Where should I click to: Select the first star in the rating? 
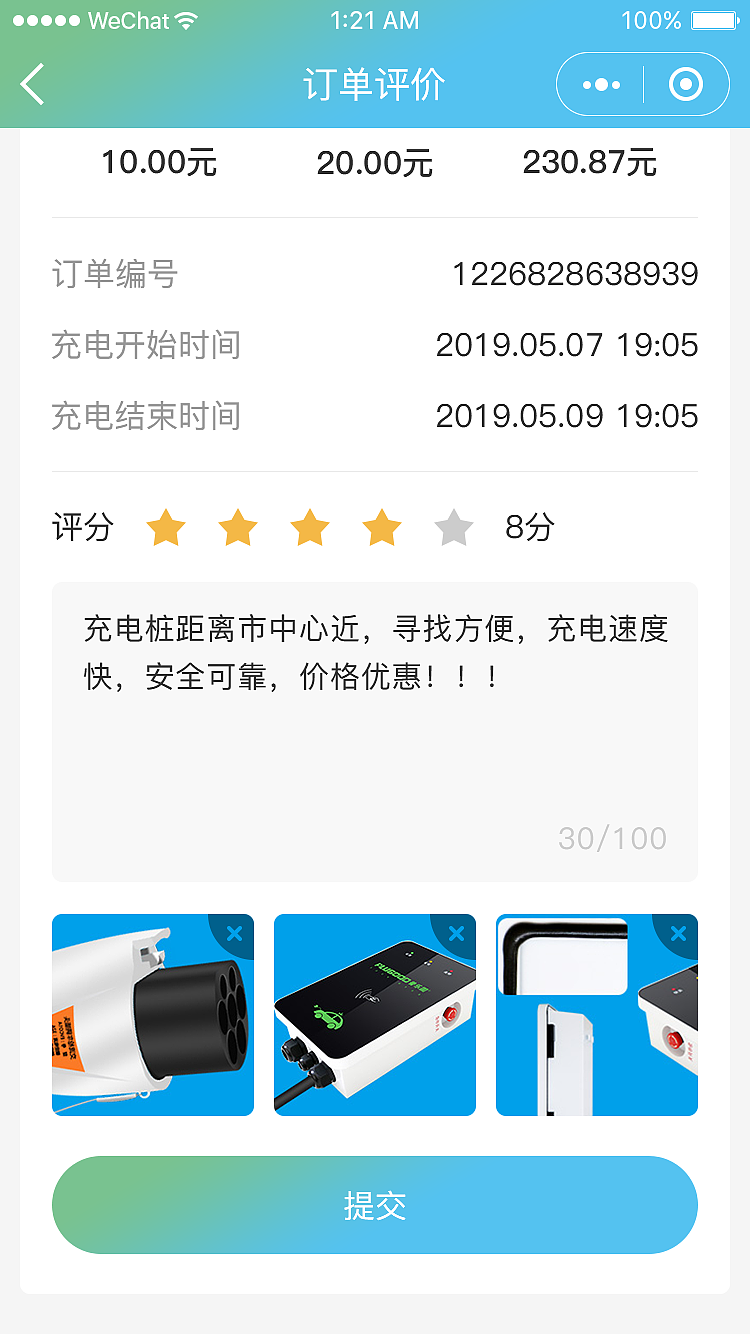click(166, 527)
